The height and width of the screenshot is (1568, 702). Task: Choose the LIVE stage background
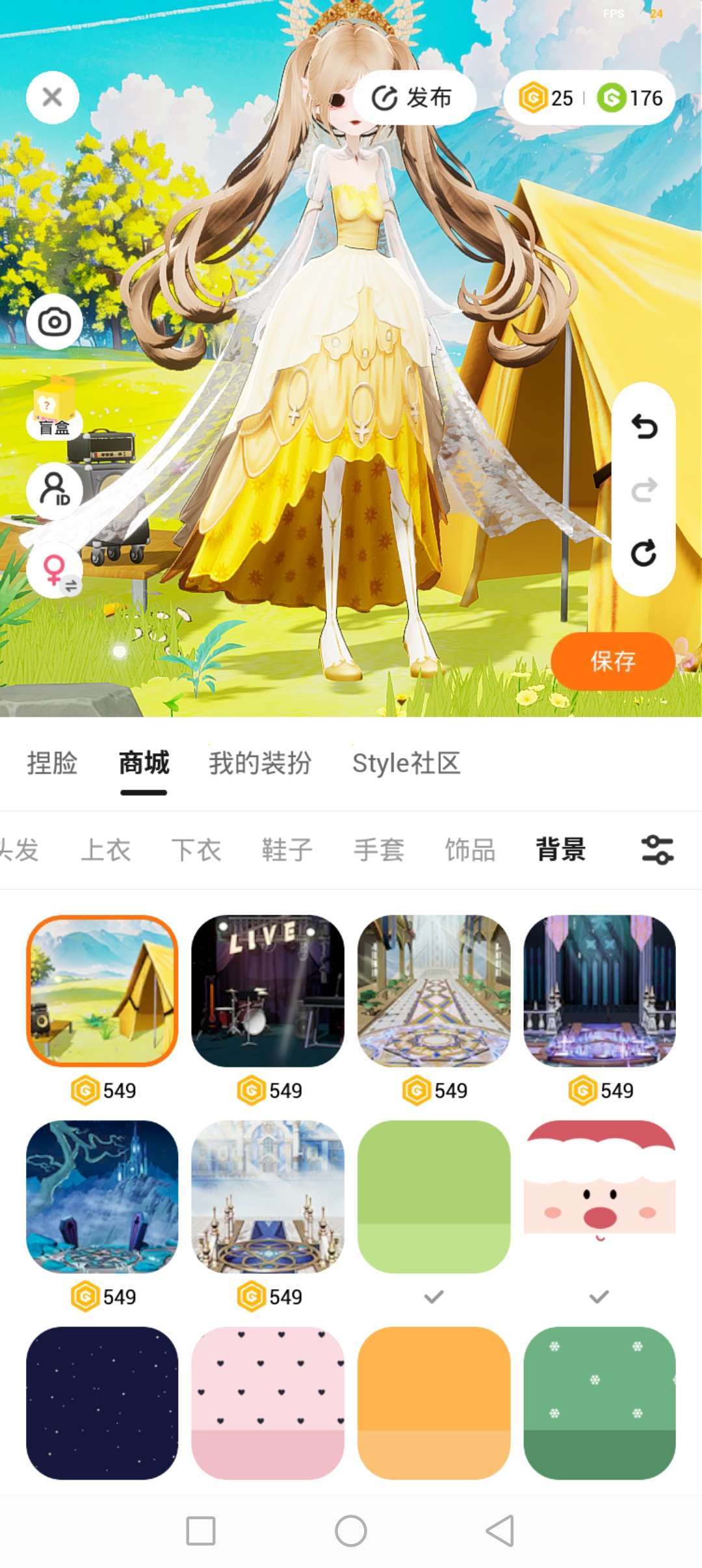[268, 991]
